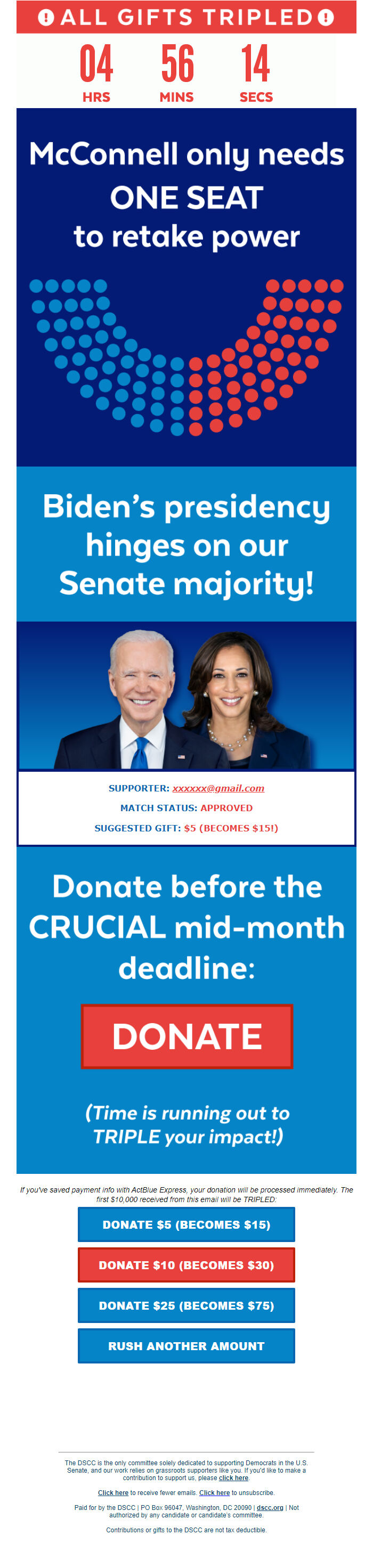Viewport: 373px width, 1568px height.
Task: Tap Click here to receive fewer emails
Action: [x=113, y=1492]
